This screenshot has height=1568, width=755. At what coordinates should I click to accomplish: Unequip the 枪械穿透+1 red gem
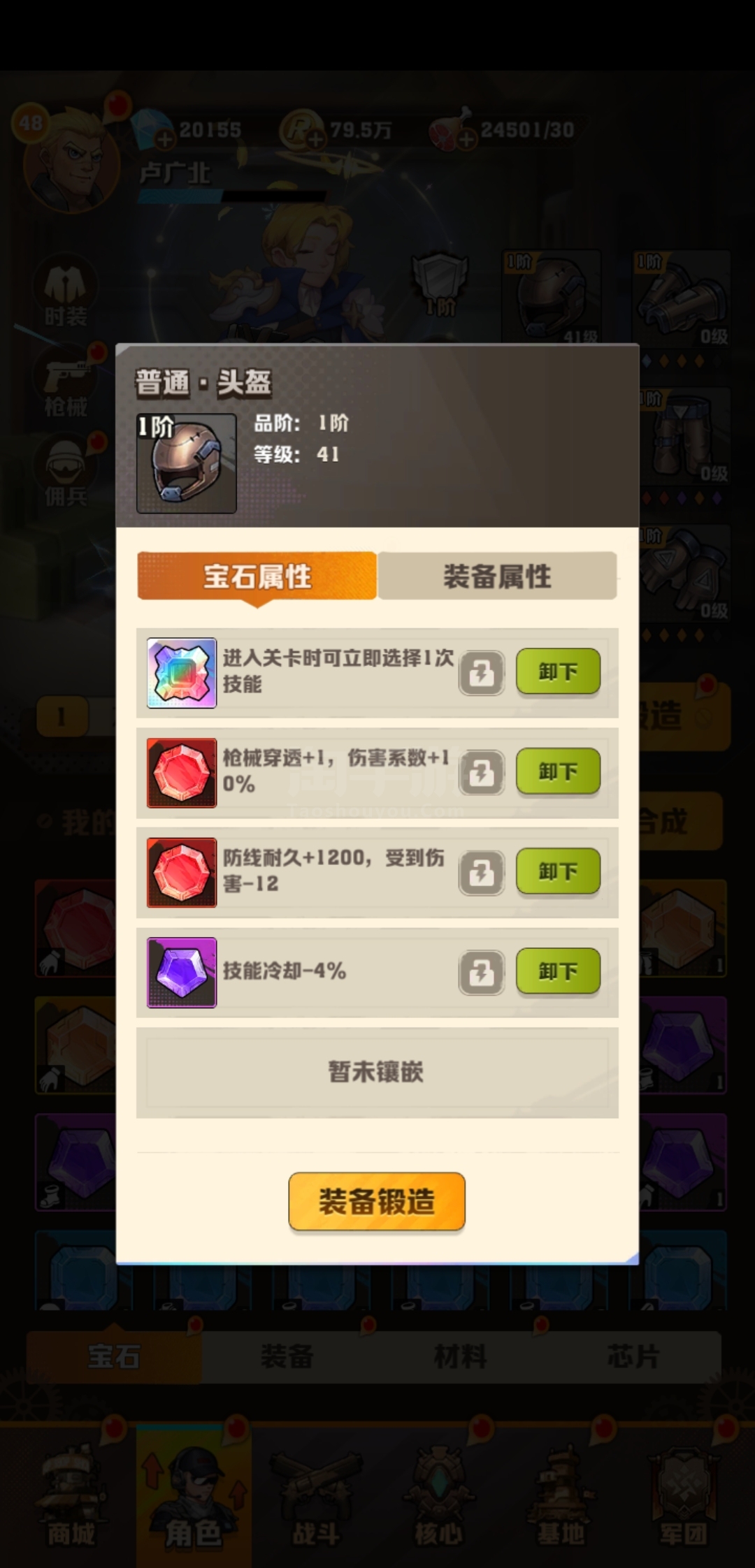[558, 771]
